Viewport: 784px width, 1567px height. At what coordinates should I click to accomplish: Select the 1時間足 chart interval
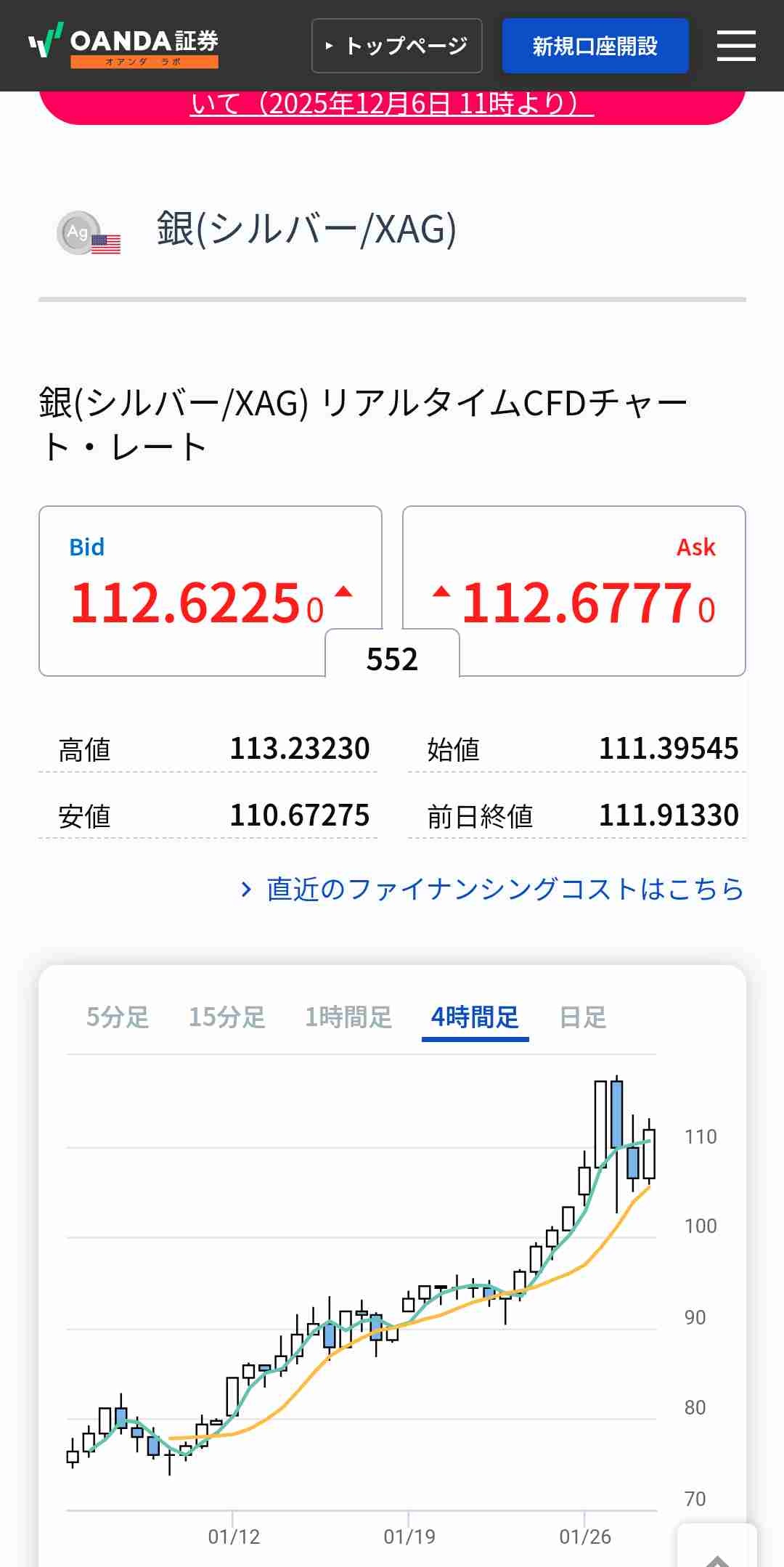pyautogui.click(x=348, y=1017)
